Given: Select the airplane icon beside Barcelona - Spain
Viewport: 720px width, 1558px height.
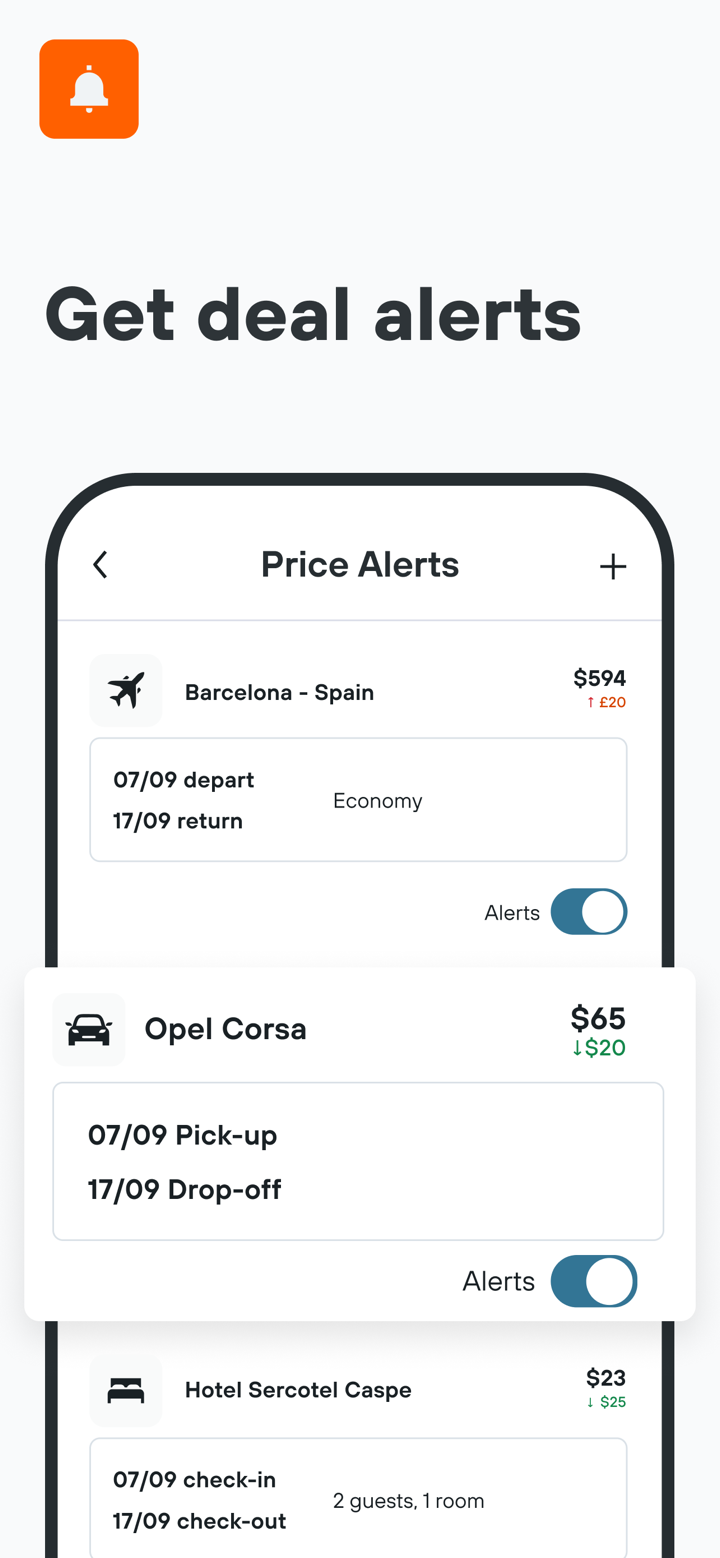Looking at the screenshot, I should tap(126, 690).
